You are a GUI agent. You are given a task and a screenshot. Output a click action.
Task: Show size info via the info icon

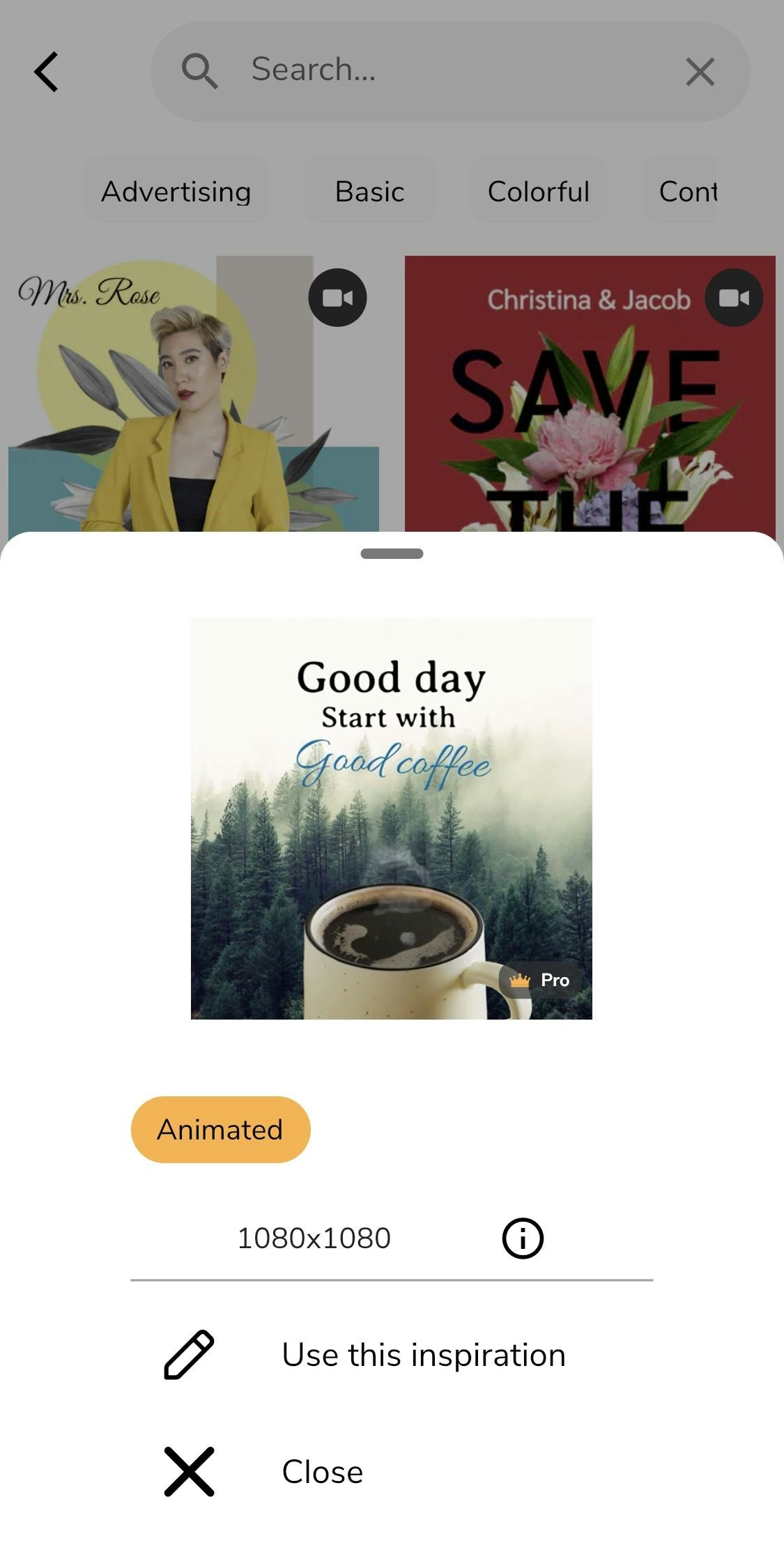click(x=522, y=1238)
